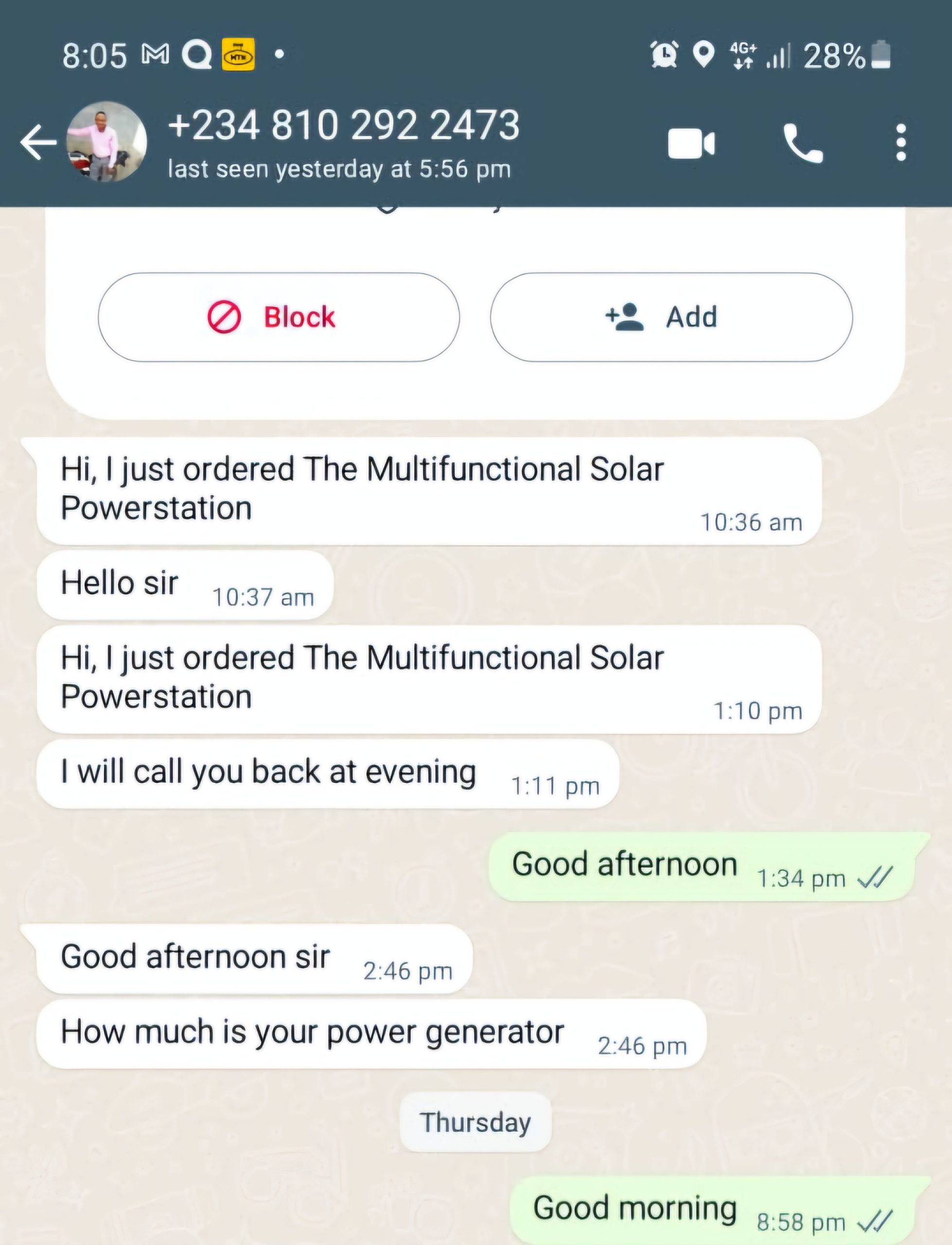
Task: Go back to the chats list
Action: coord(37,142)
